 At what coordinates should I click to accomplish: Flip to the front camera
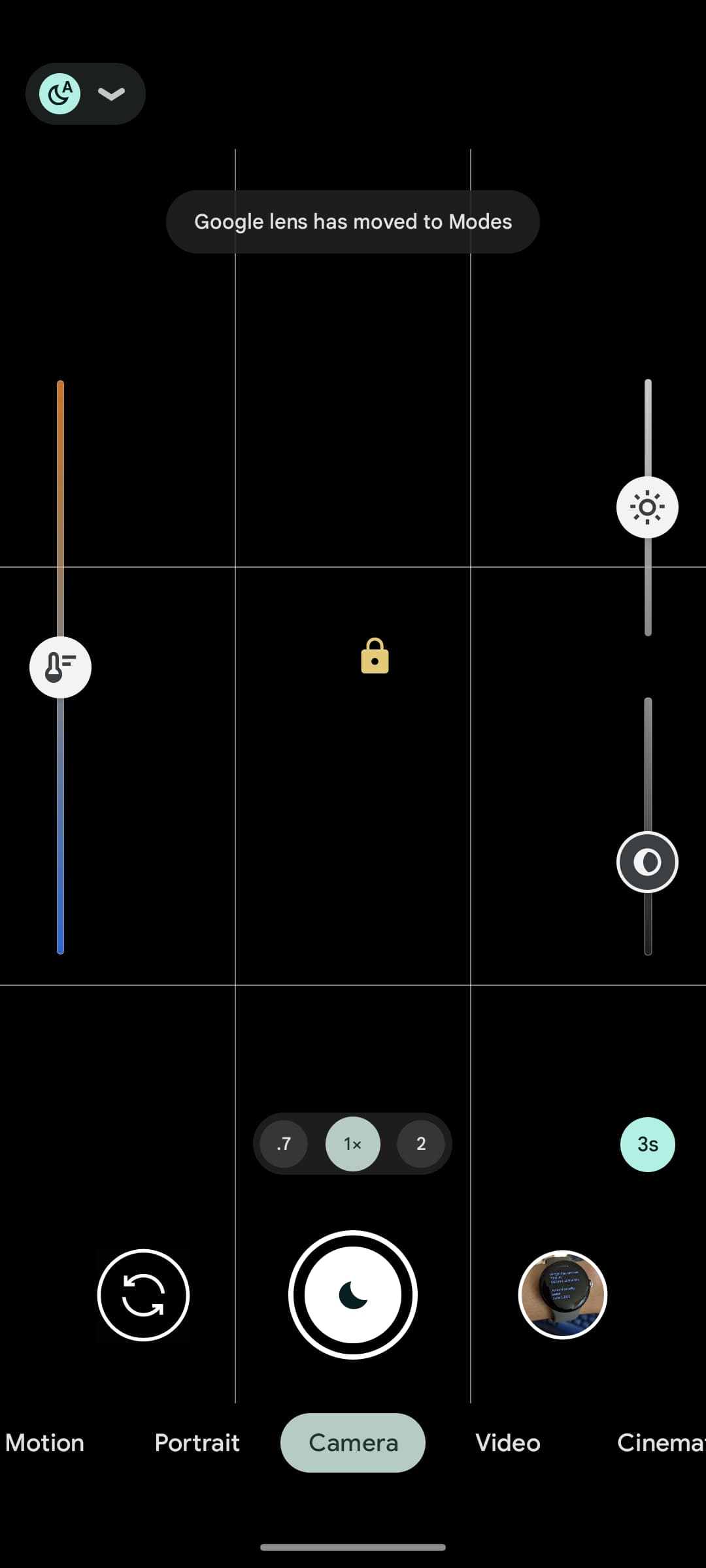pos(143,1295)
